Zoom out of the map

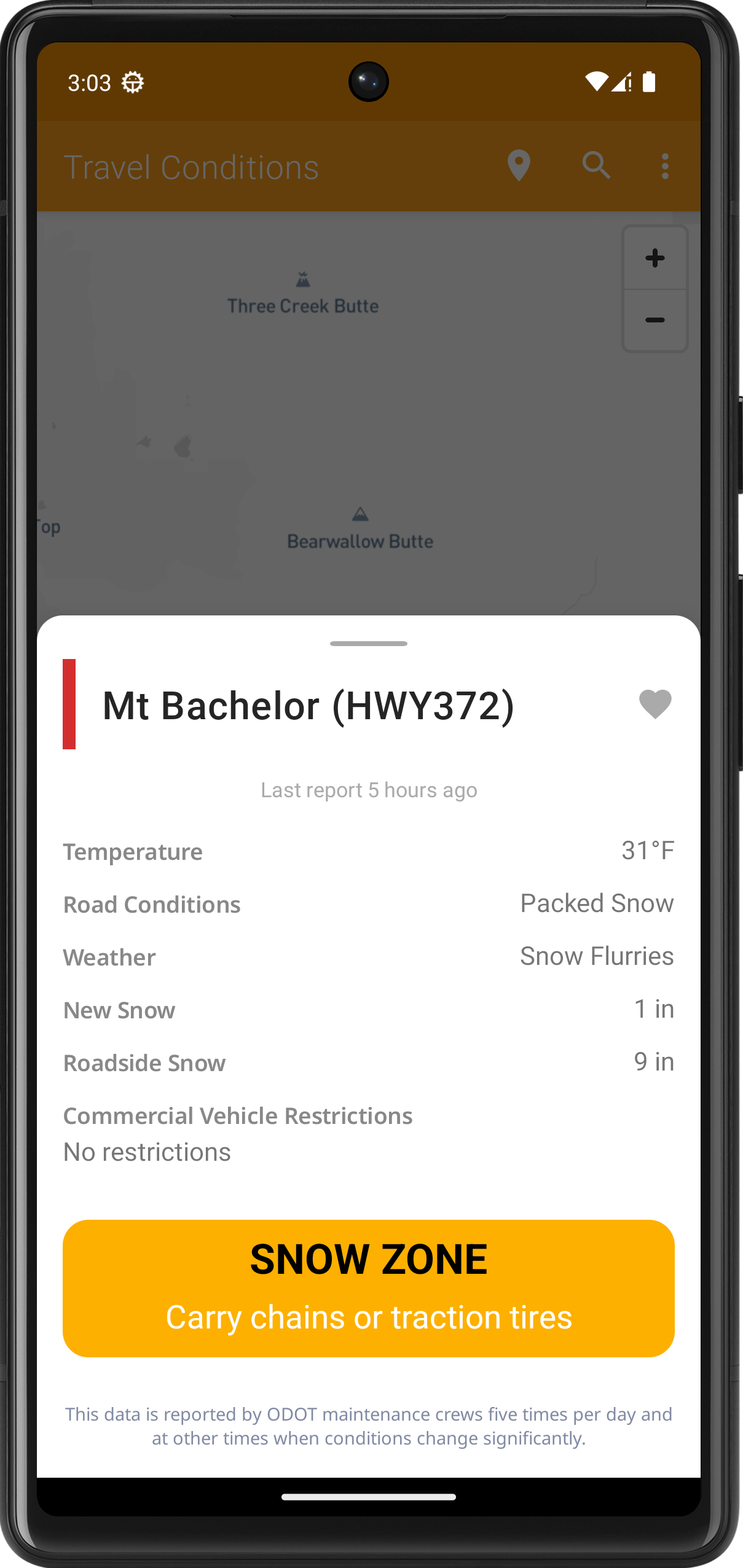point(655,321)
